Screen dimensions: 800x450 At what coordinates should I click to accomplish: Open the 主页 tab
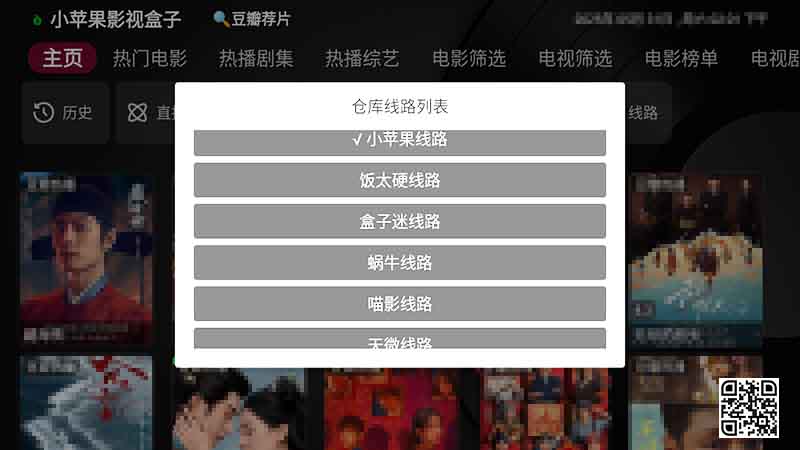tap(62, 58)
